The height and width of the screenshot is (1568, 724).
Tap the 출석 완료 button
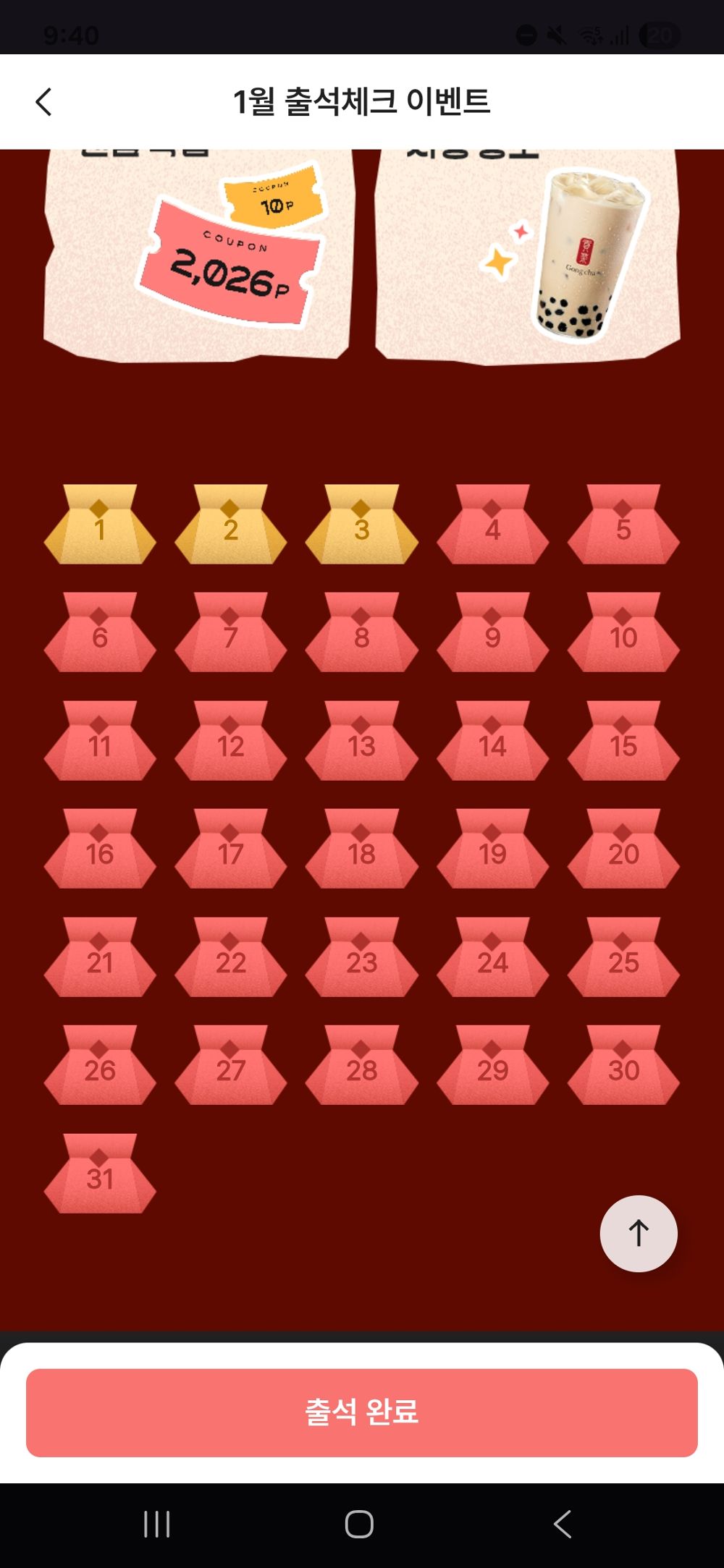coord(362,1412)
